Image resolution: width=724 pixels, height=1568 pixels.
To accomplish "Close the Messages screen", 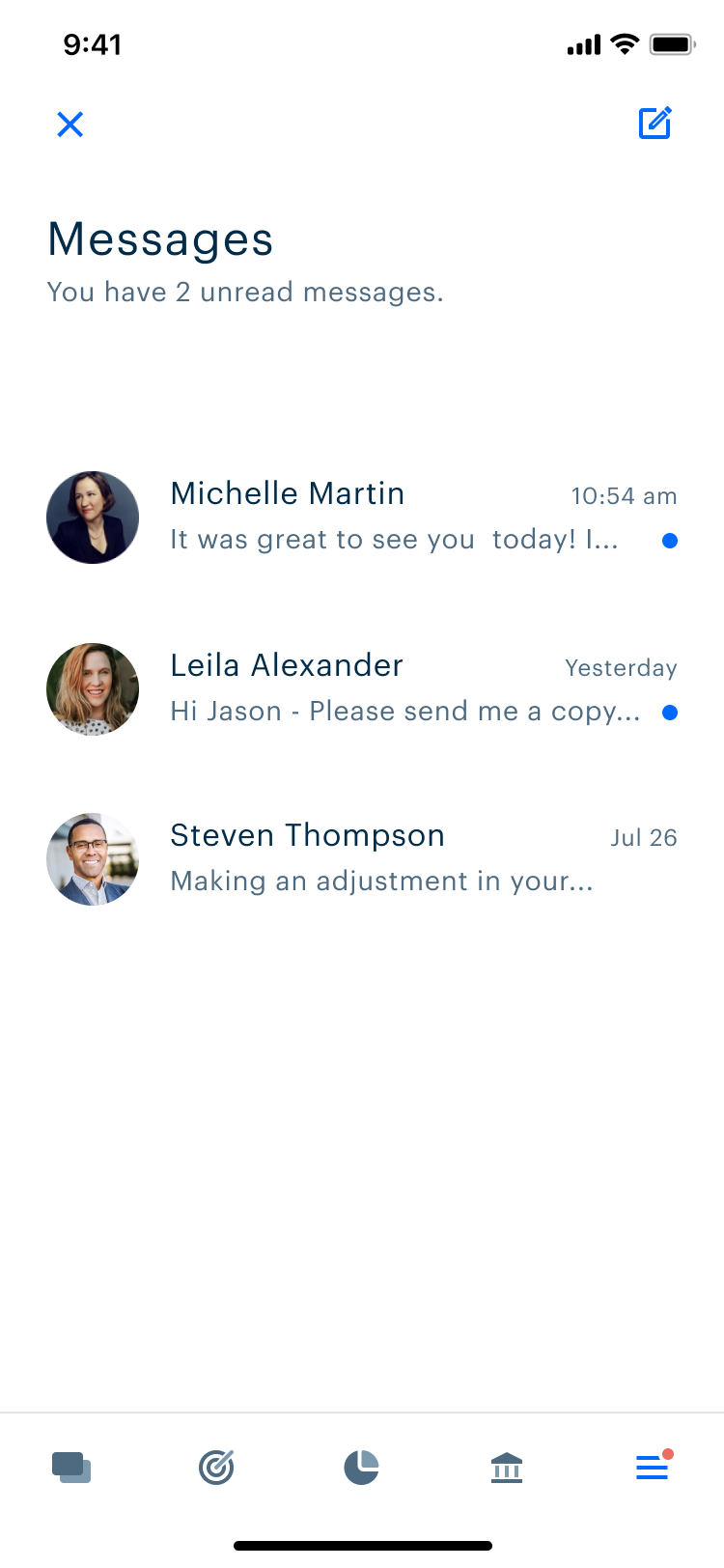I will tap(70, 125).
